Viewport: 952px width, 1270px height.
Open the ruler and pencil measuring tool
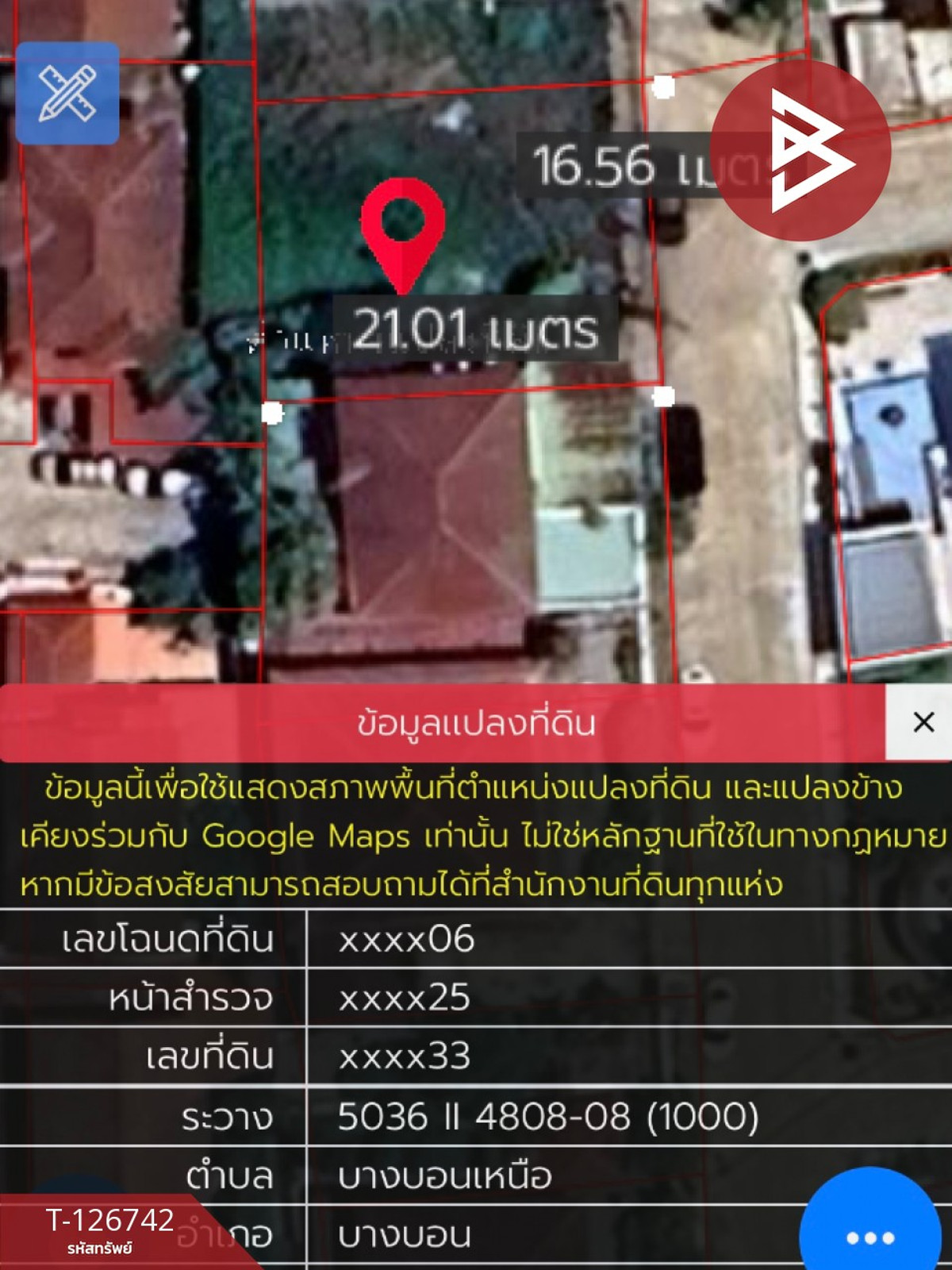[x=67, y=93]
